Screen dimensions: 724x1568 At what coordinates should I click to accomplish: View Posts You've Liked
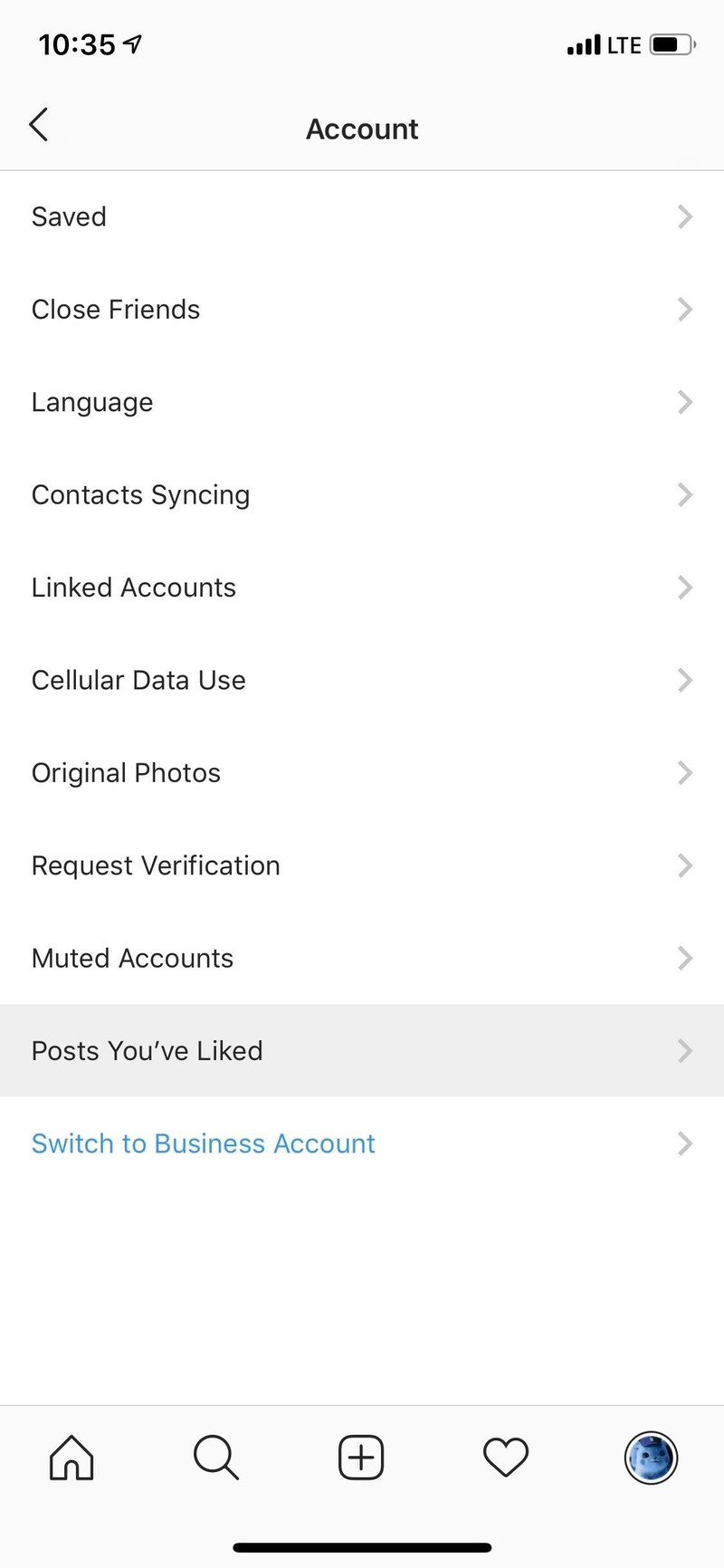pos(362,1051)
